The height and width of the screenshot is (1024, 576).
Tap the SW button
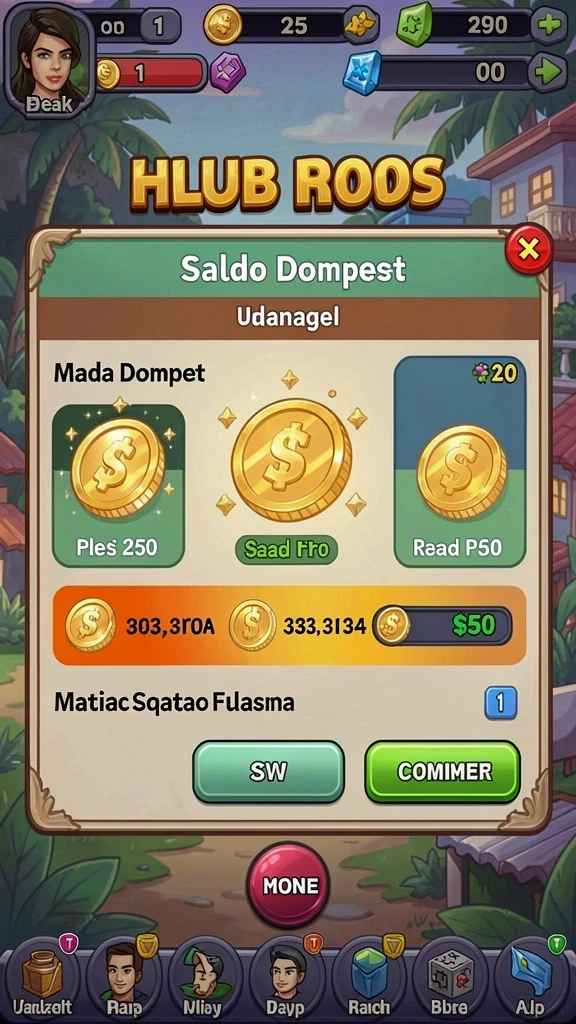[x=268, y=771]
